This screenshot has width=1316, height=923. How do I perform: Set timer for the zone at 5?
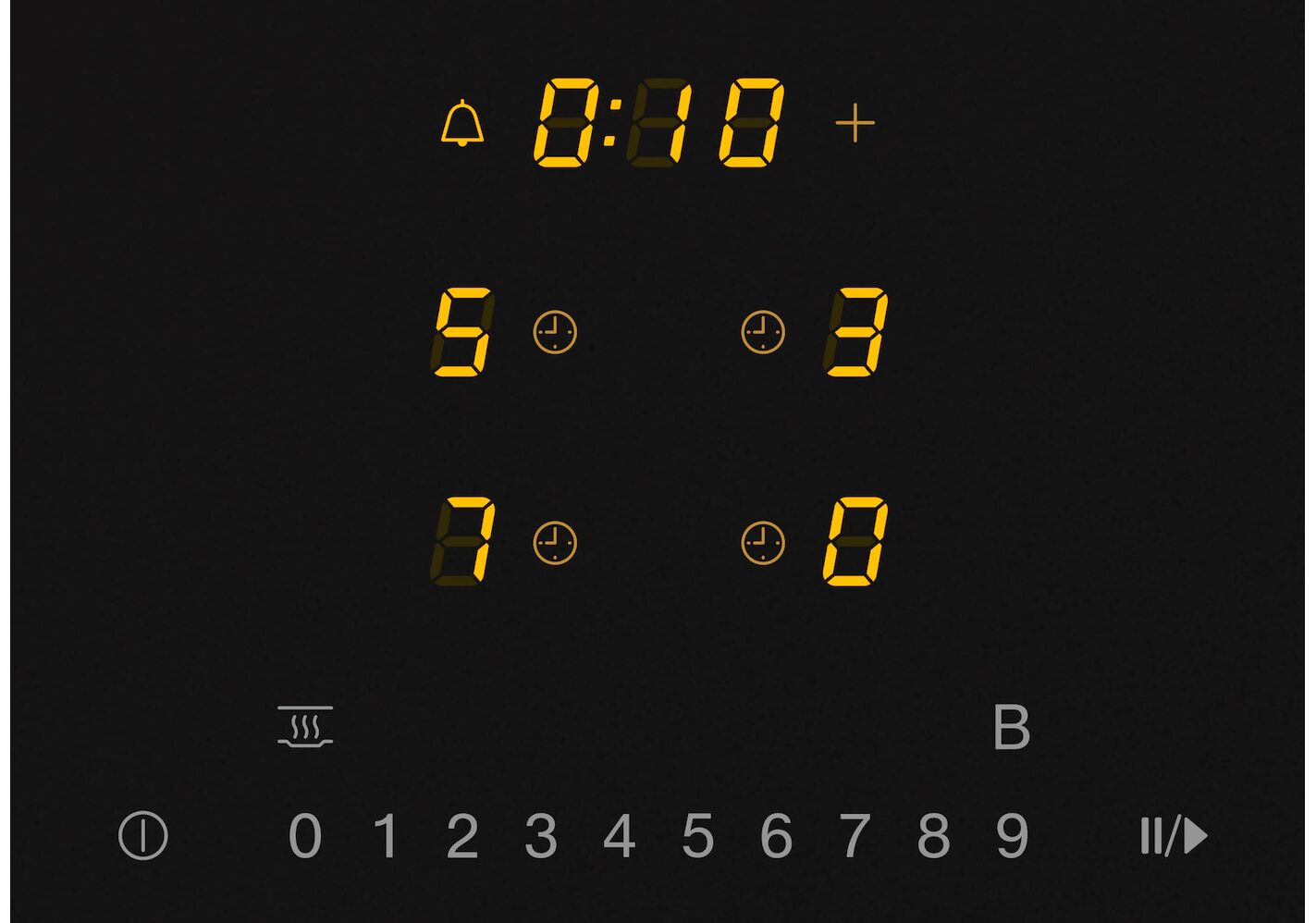point(555,332)
